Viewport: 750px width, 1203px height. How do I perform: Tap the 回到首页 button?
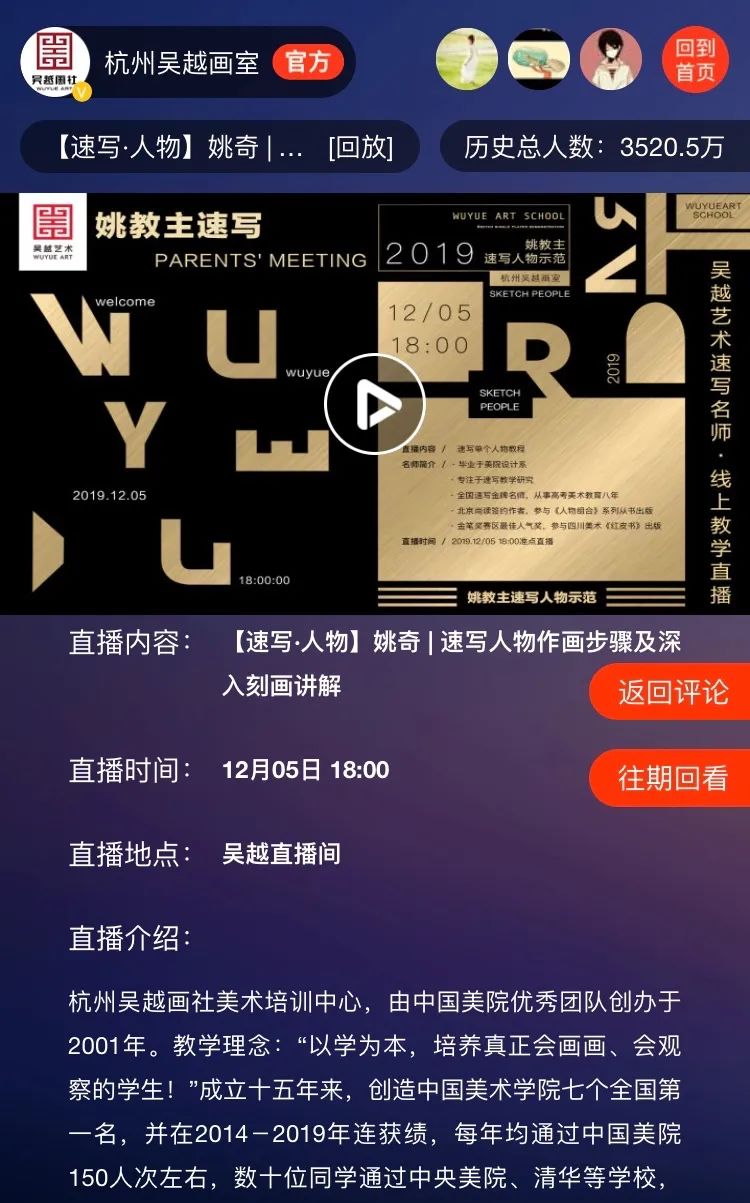695,60
